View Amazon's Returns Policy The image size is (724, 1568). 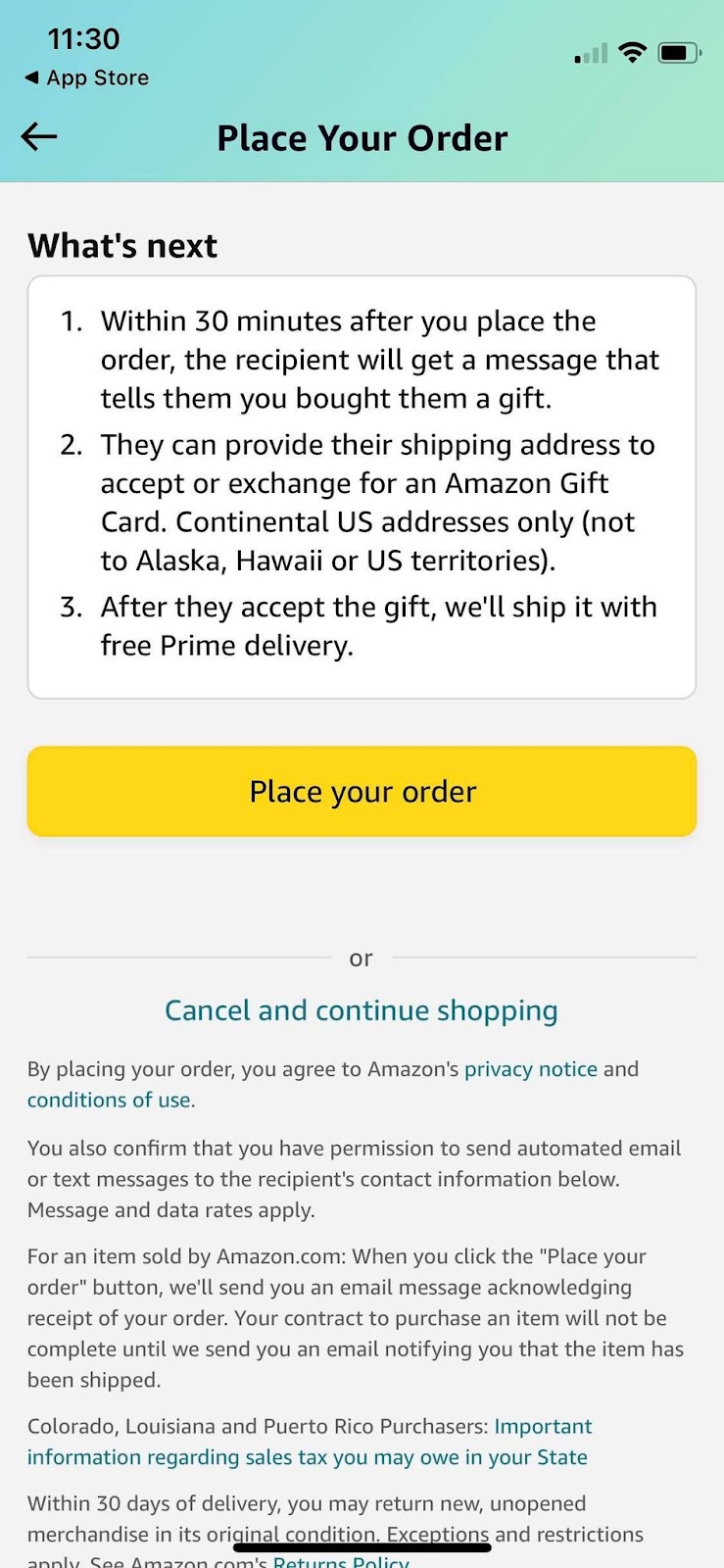pos(341,1561)
